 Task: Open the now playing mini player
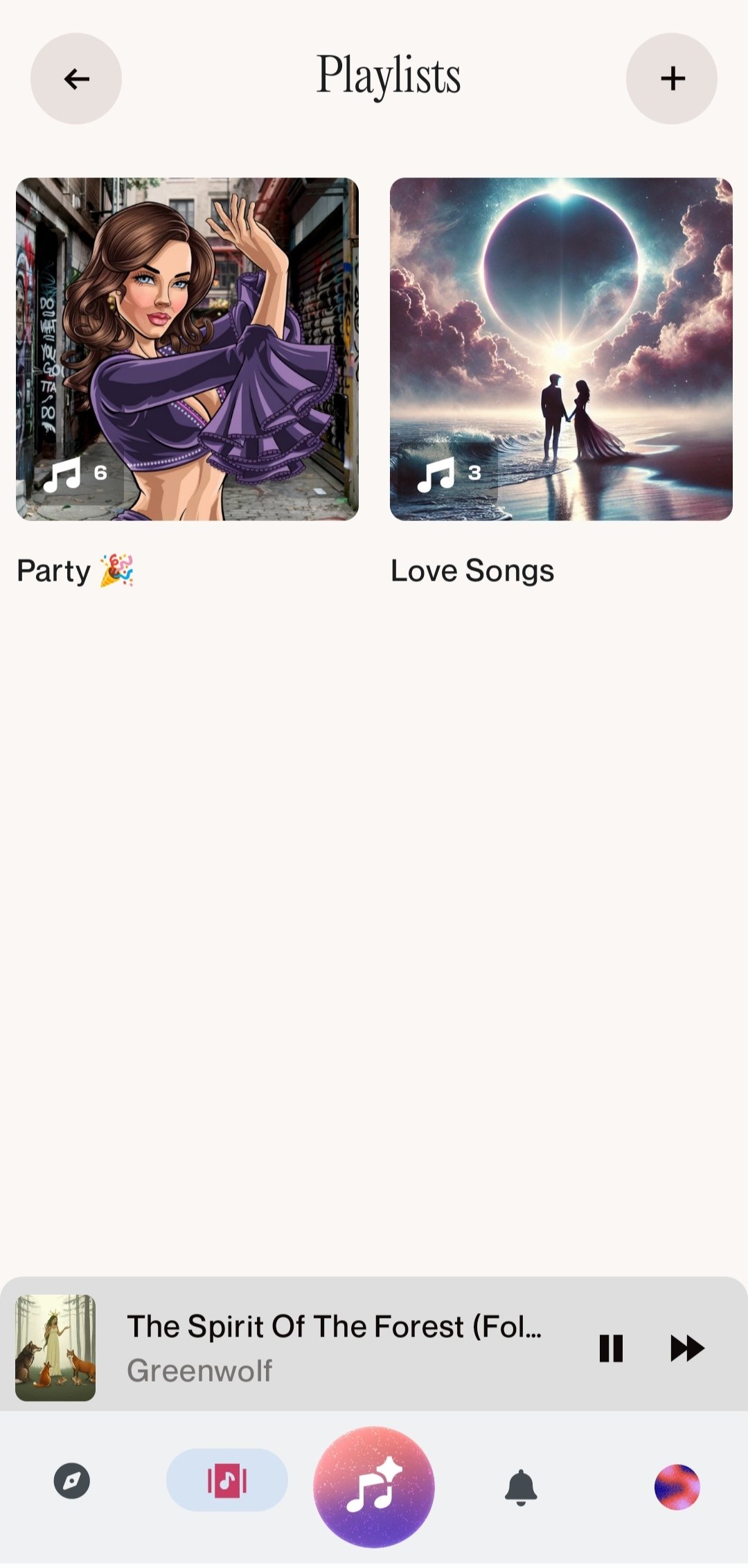click(332, 1347)
